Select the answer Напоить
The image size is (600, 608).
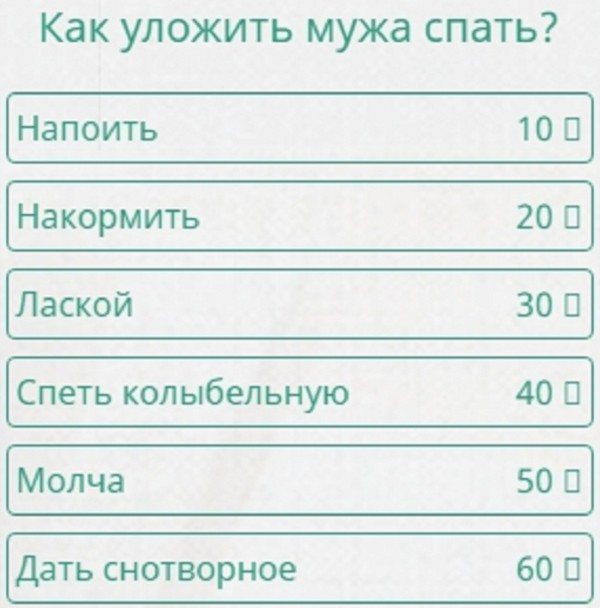[x=300, y=128]
